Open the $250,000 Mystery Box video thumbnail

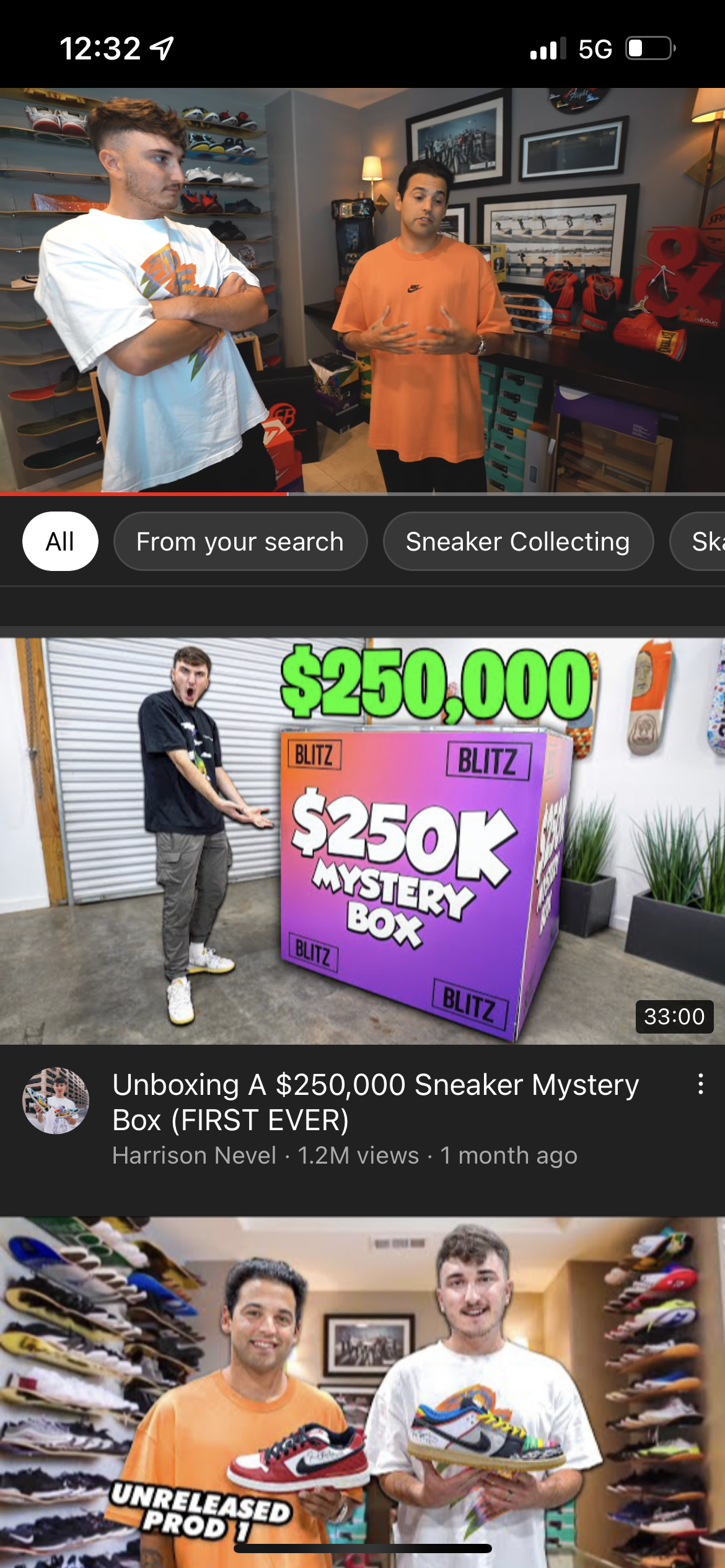[362, 842]
